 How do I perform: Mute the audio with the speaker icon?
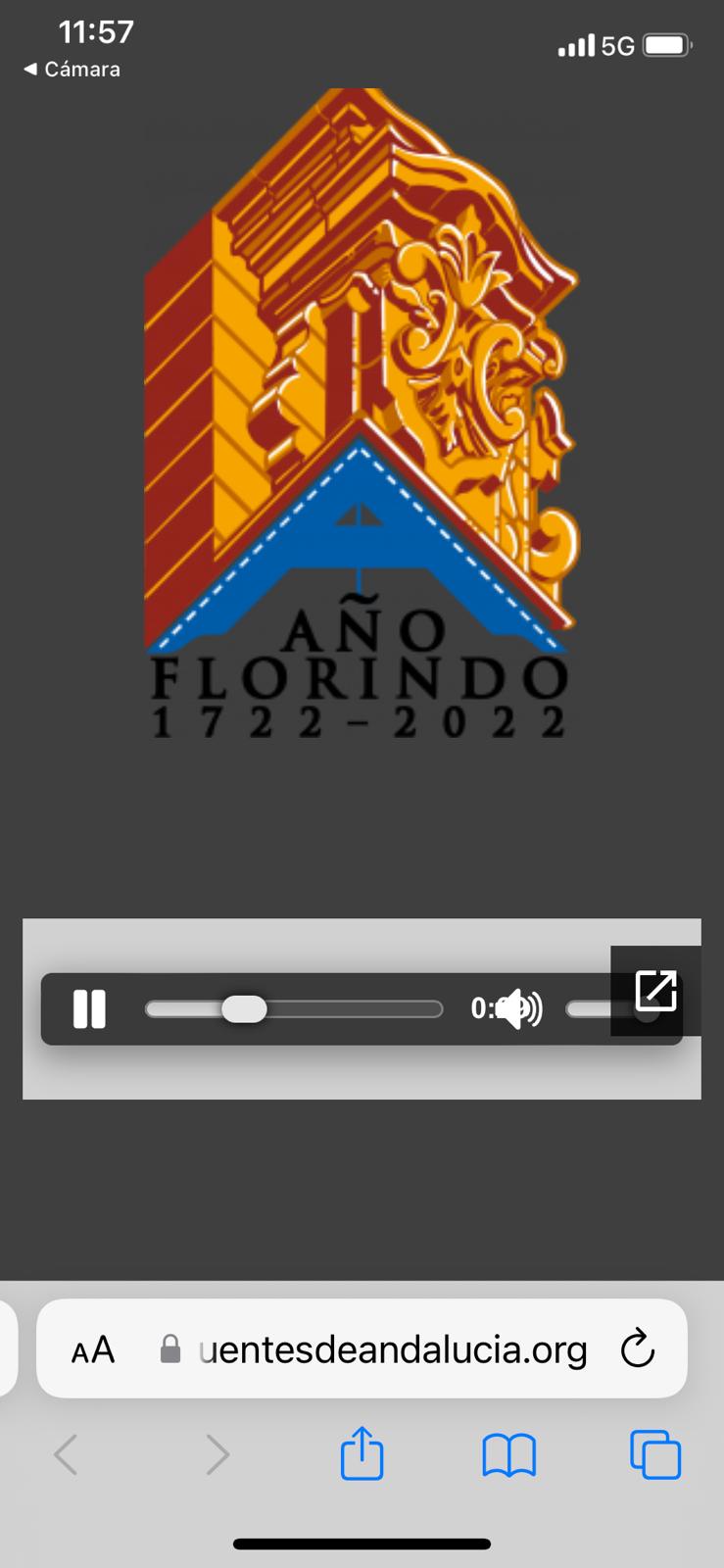click(519, 1009)
